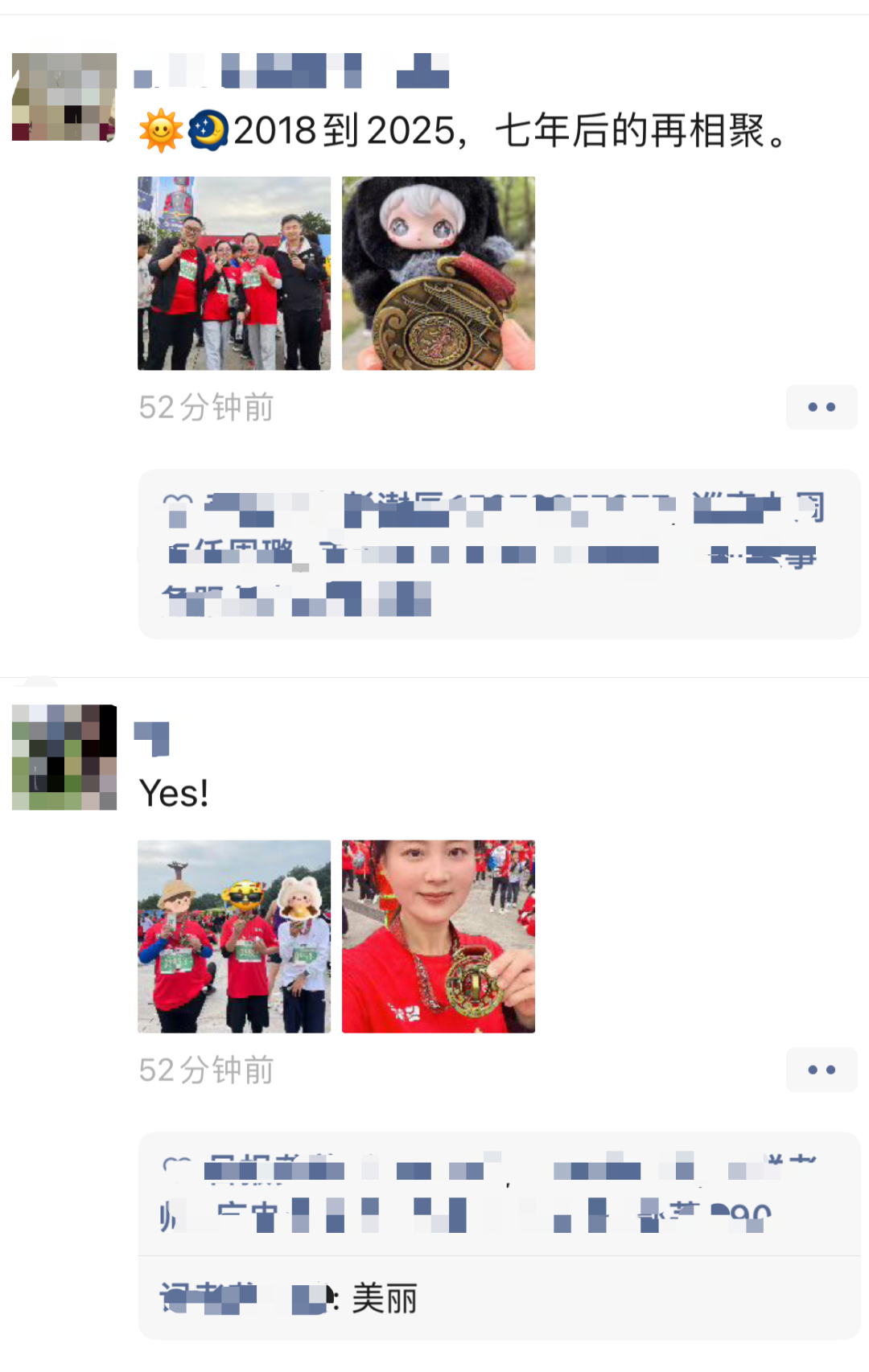This screenshot has width=869, height=1372.
Task: Open the two-dot menu under the 2018到2025 post
Action: pyautogui.click(x=822, y=407)
